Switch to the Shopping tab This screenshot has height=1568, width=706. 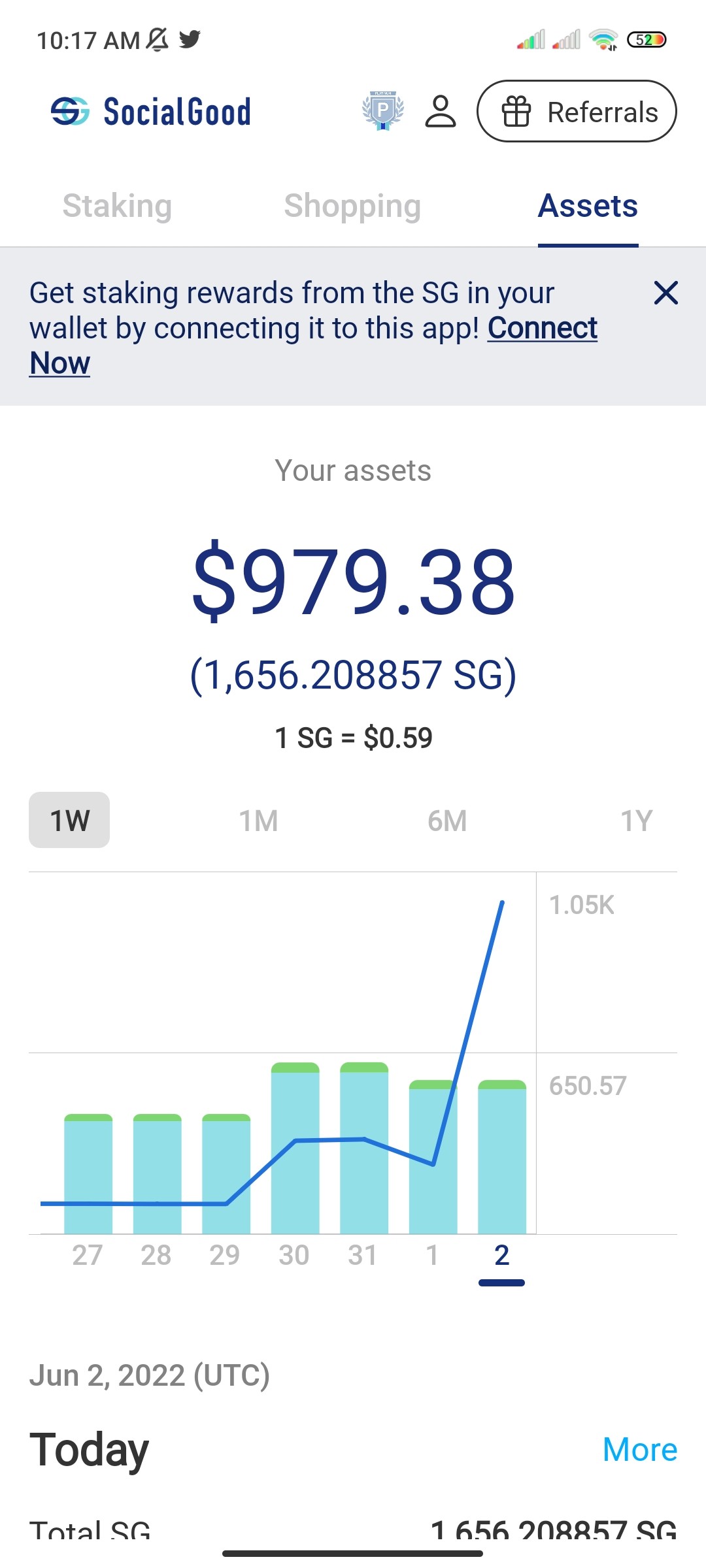[x=352, y=206]
